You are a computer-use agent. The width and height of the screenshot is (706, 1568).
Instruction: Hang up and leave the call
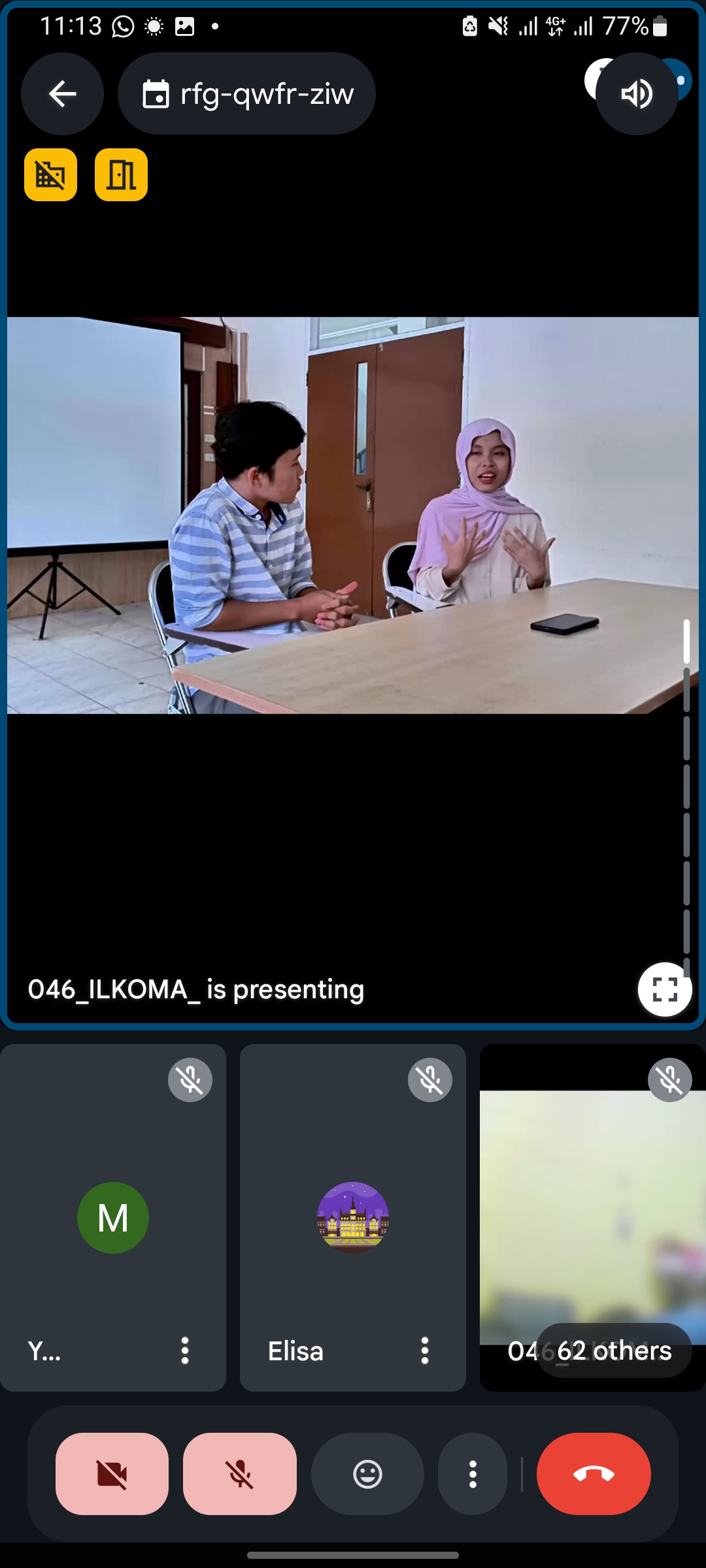tap(594, 1474)
